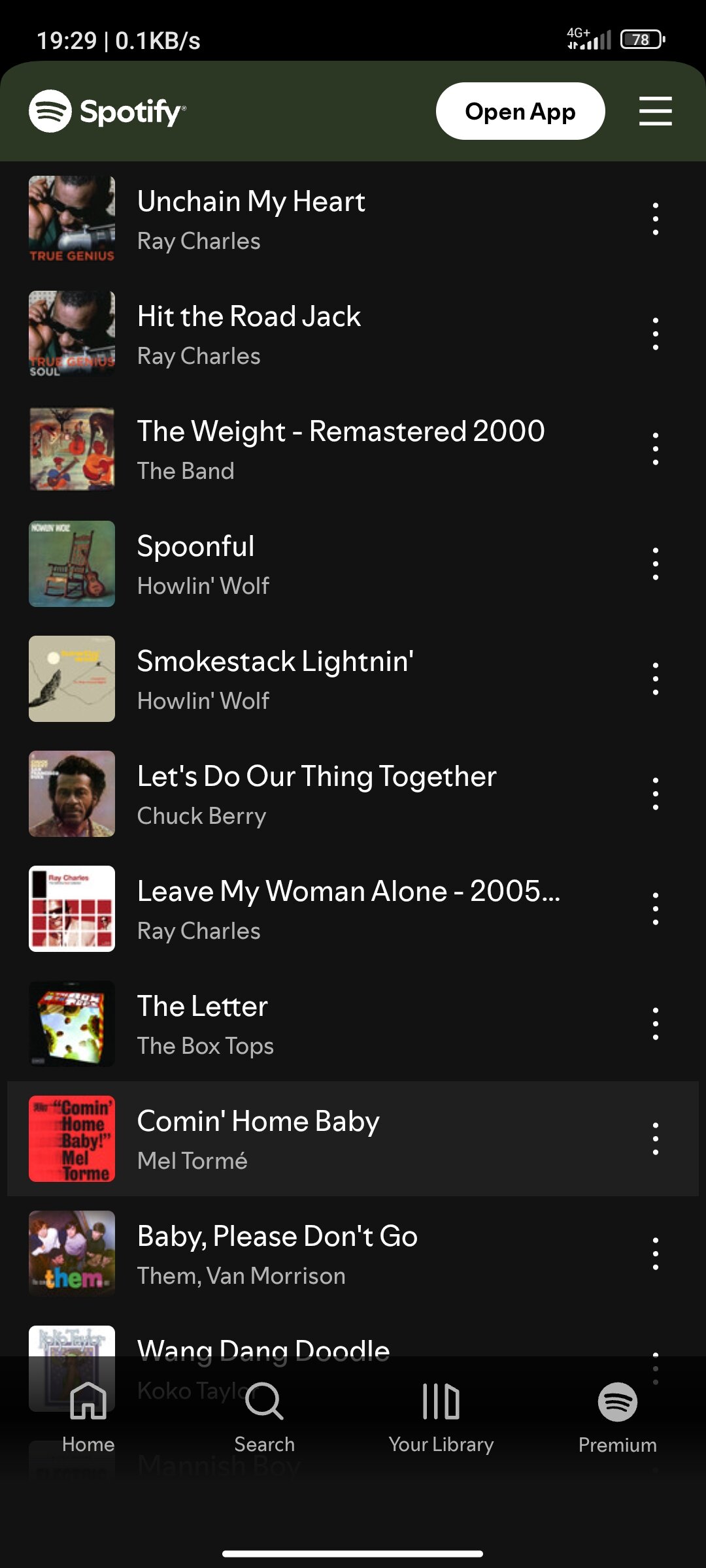Tap the Open App button
The height and width of the screenshot is (1568, 706).
click(520, 111)
